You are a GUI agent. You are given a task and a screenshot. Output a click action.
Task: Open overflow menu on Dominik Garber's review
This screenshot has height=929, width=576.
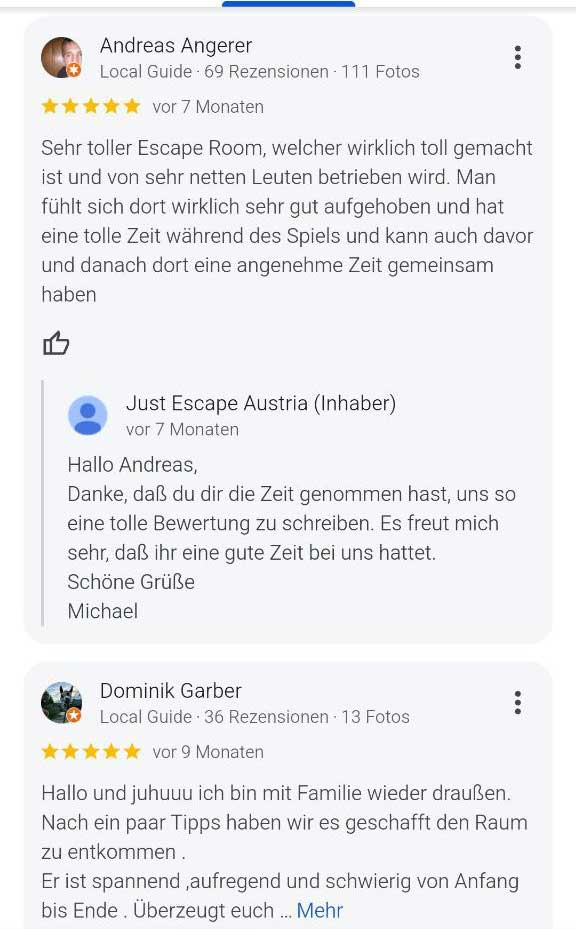click(x=518, y=703)
